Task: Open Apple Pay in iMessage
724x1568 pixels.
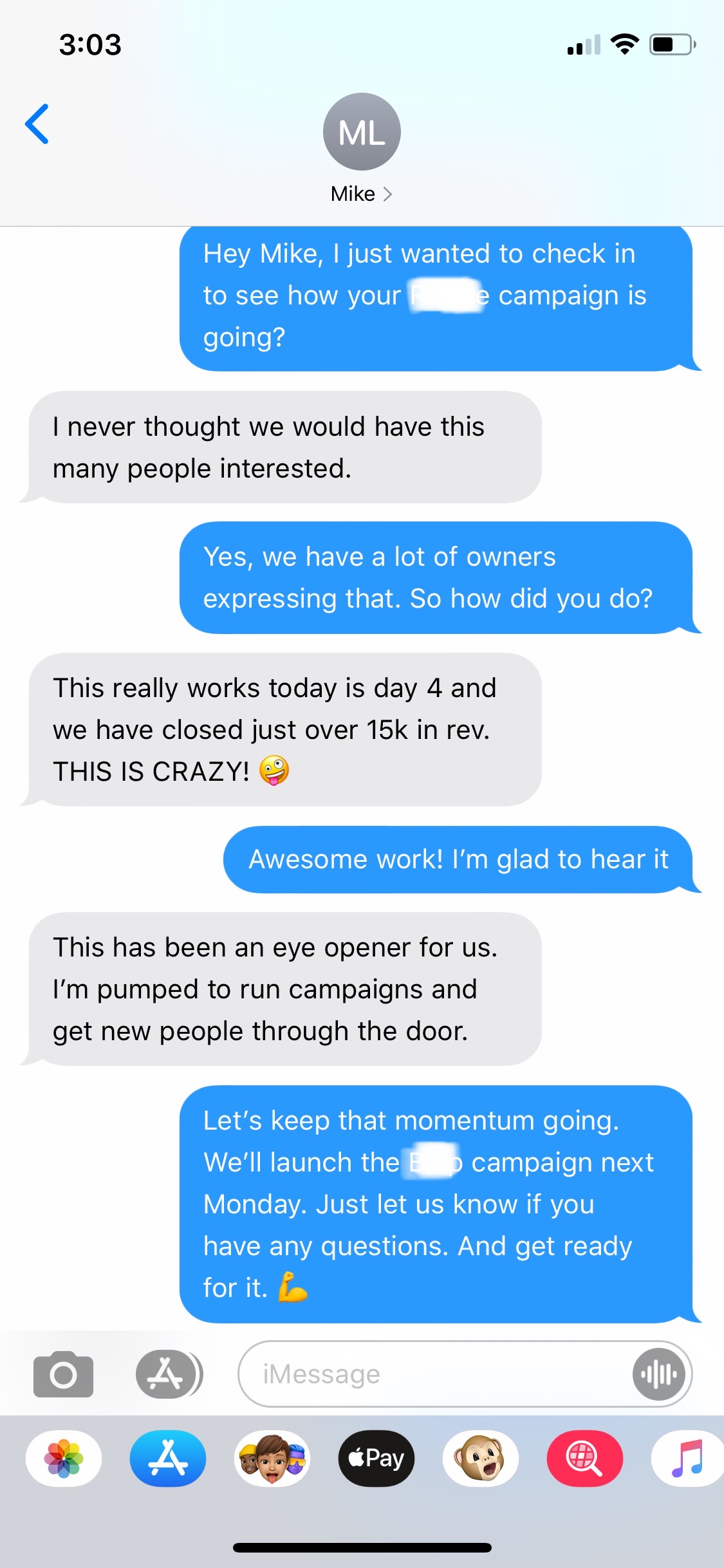Action: coord(376,1459)
